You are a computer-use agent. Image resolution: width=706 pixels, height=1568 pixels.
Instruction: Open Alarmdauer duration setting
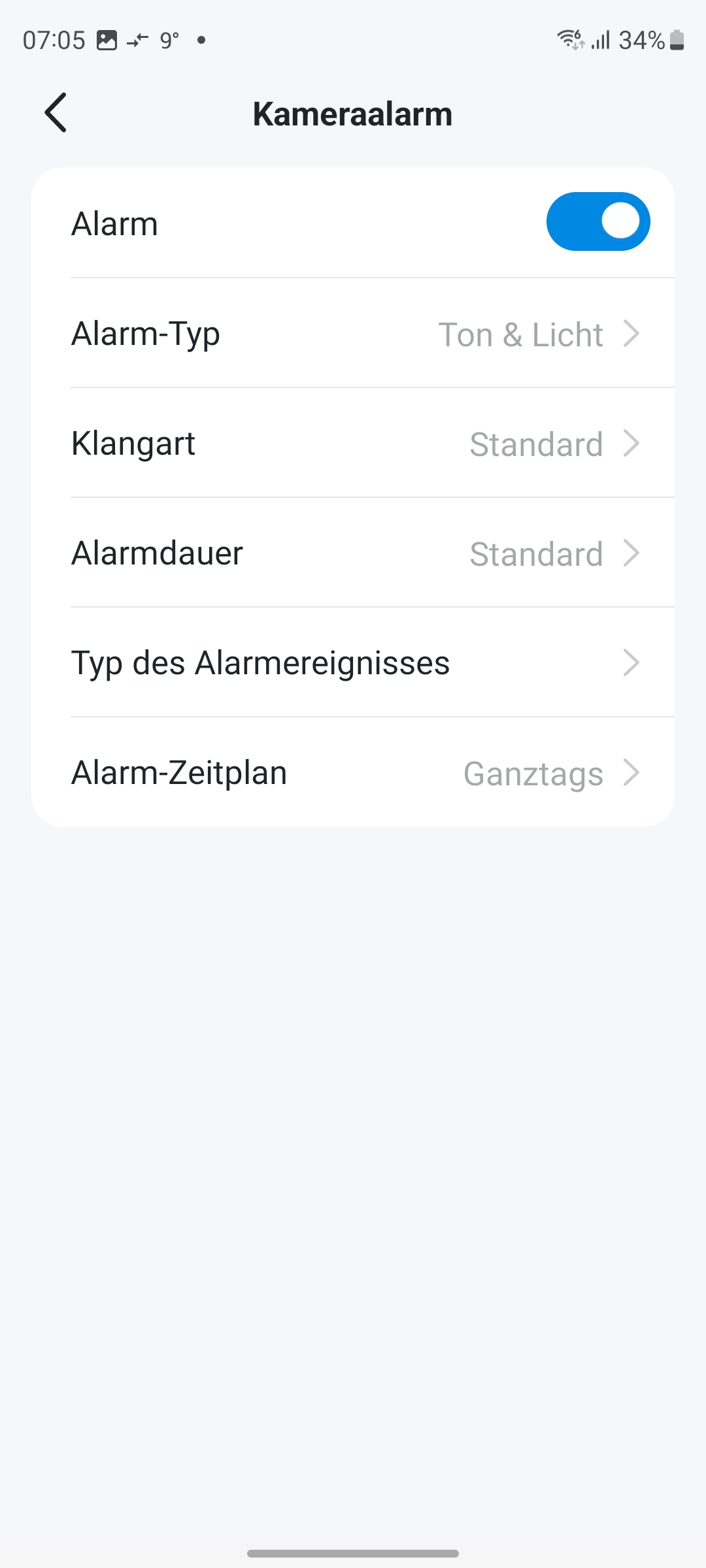pyautogui.click(x=353, y=553)
